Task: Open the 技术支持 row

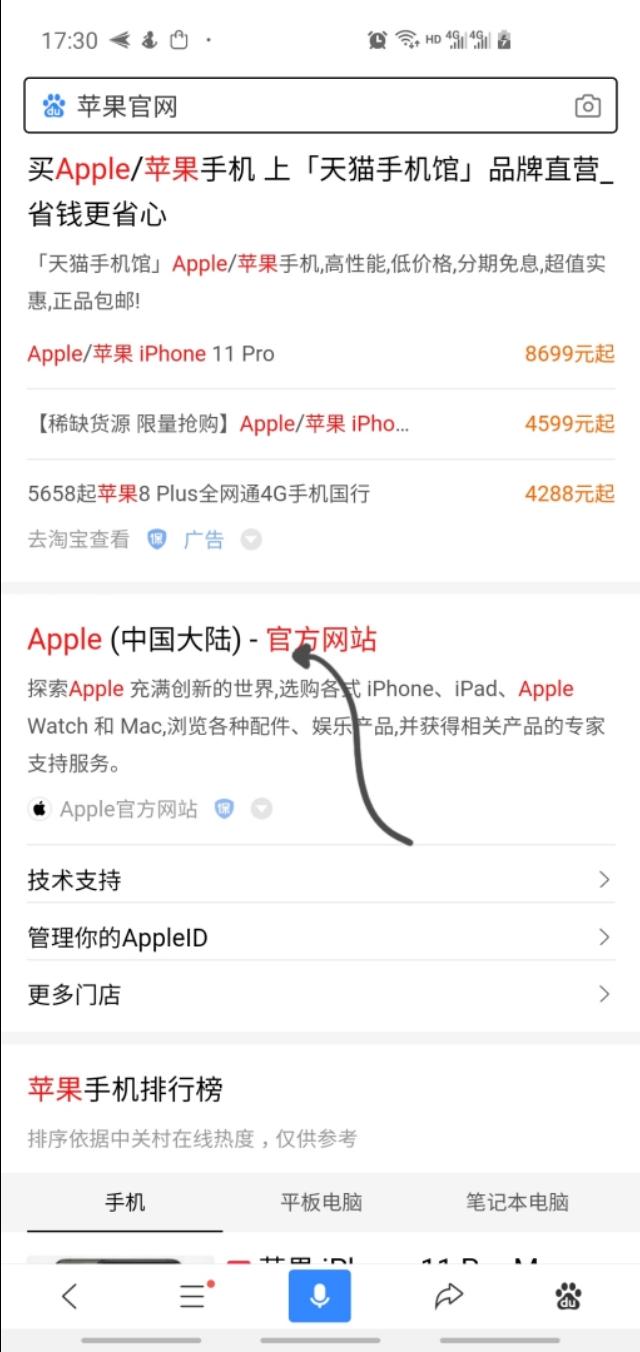Action: pyautogui.click(x=320, y=880)
